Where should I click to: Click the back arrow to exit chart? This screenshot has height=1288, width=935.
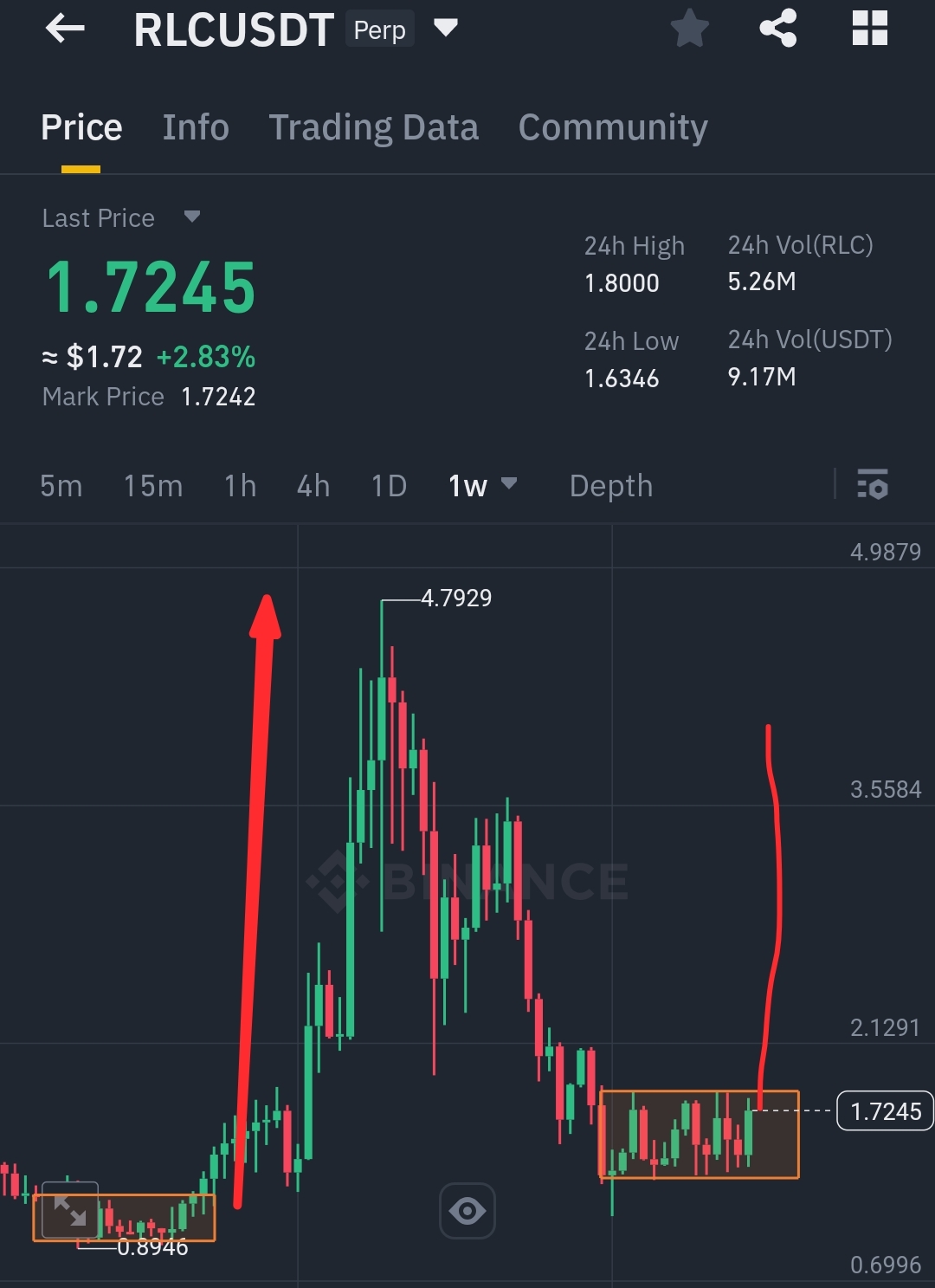(63, 29)
